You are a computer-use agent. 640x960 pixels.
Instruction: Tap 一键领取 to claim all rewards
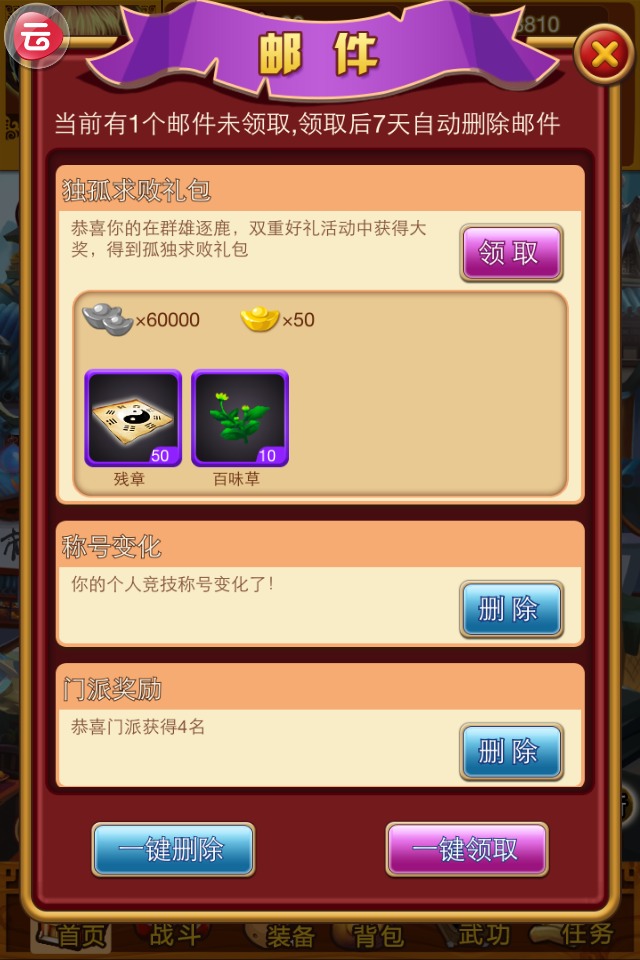pos(467,850)
